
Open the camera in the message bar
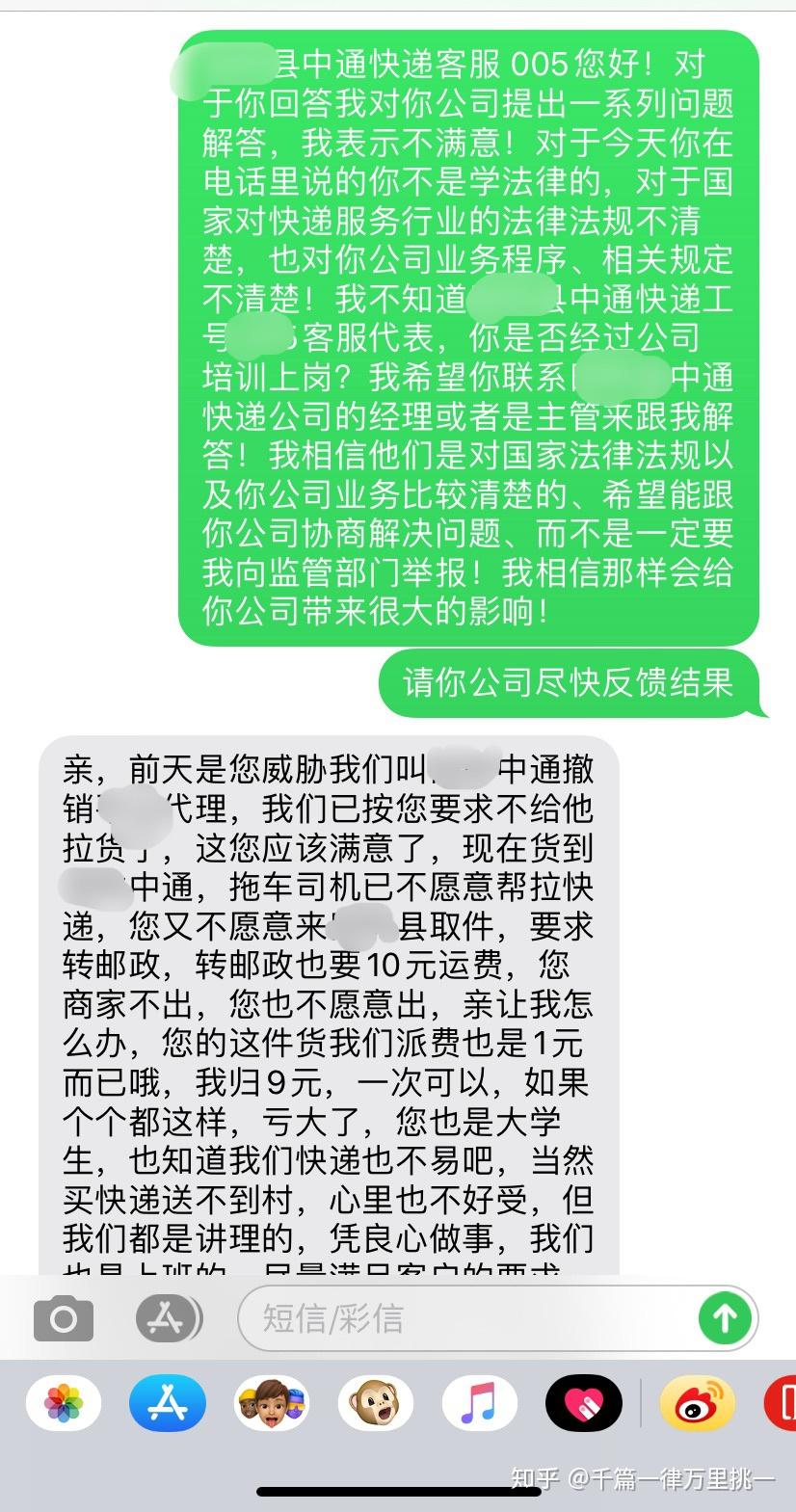coord(64,1318)
